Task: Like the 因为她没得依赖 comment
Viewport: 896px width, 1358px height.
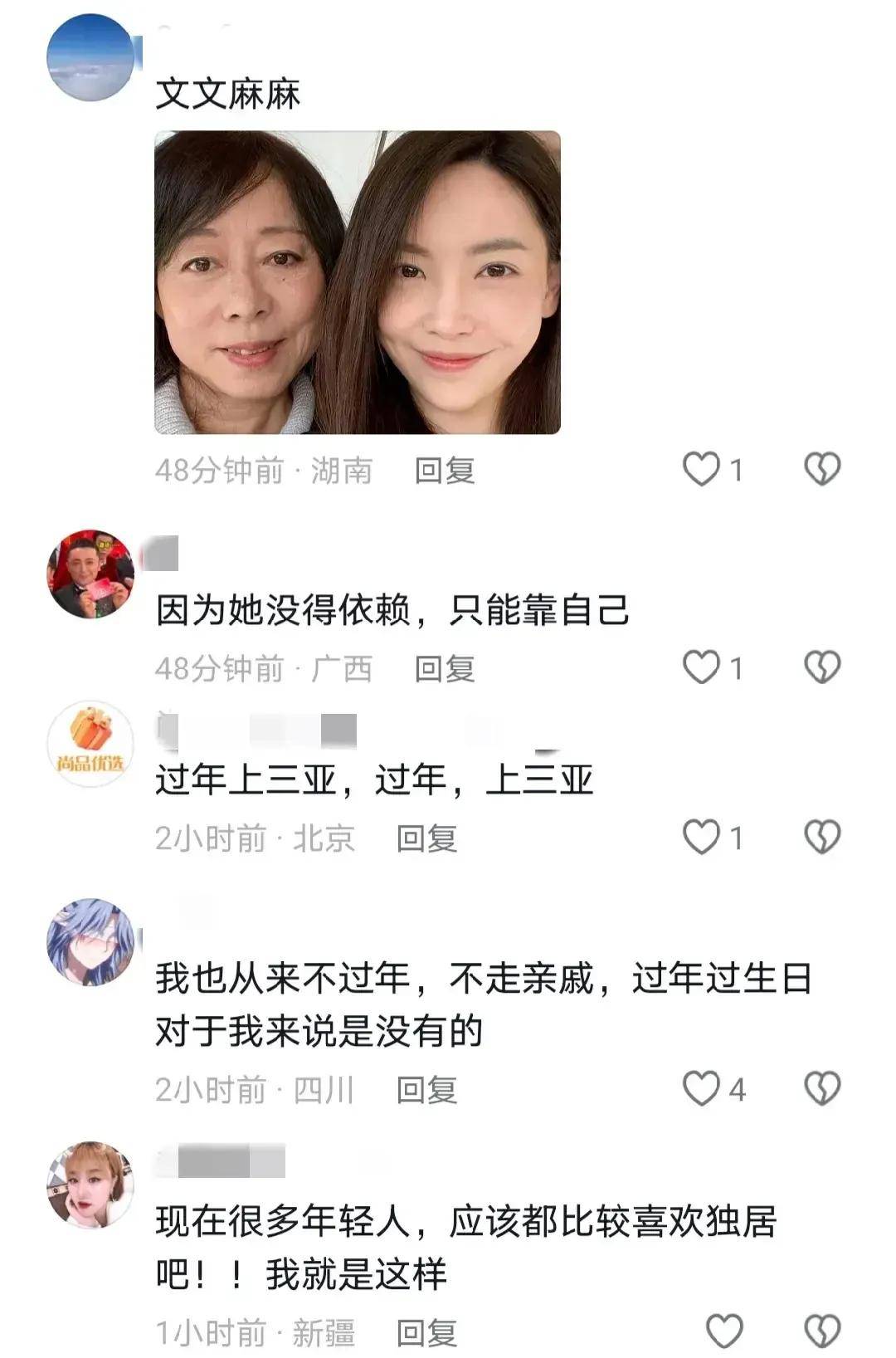Action: [701, 667]
